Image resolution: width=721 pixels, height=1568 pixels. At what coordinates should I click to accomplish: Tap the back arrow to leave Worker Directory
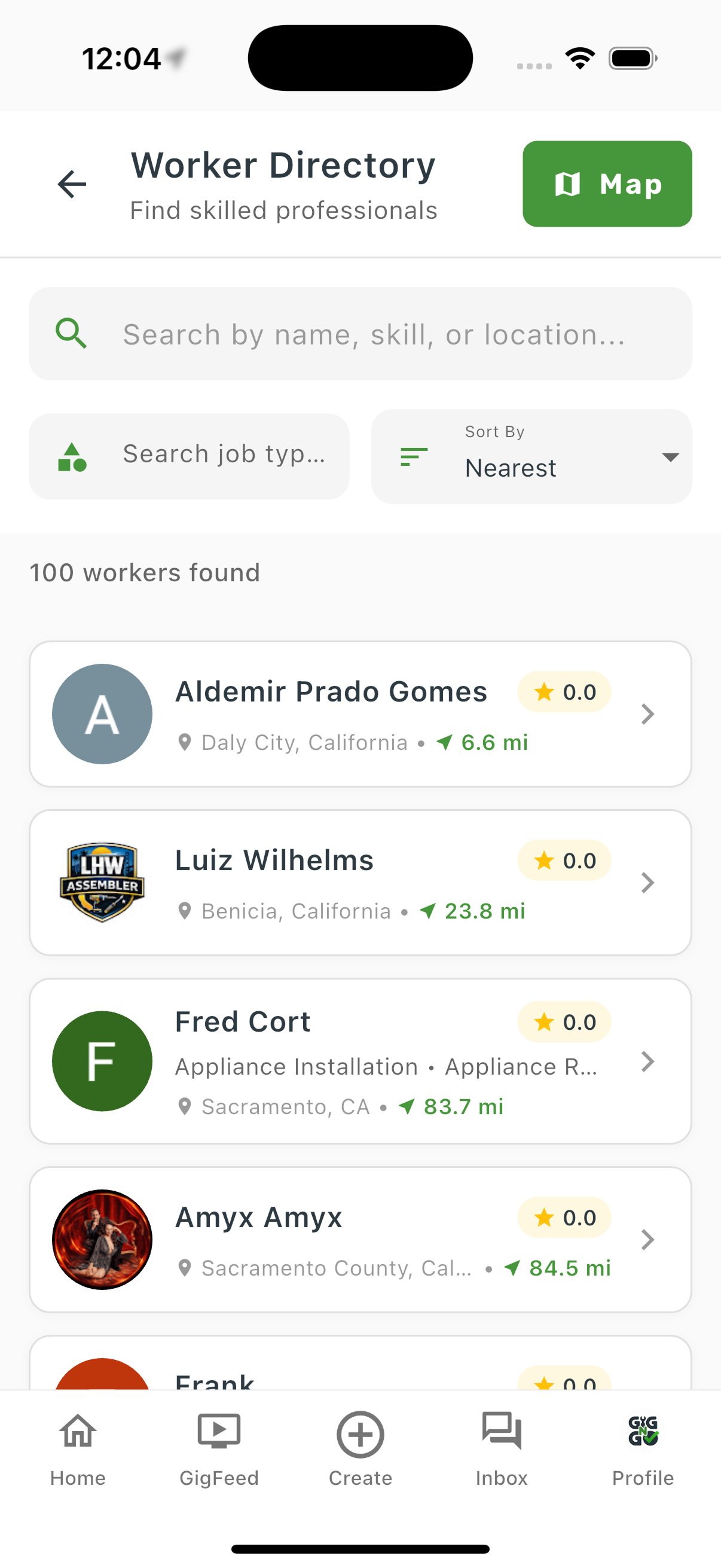tap(71, 184)
